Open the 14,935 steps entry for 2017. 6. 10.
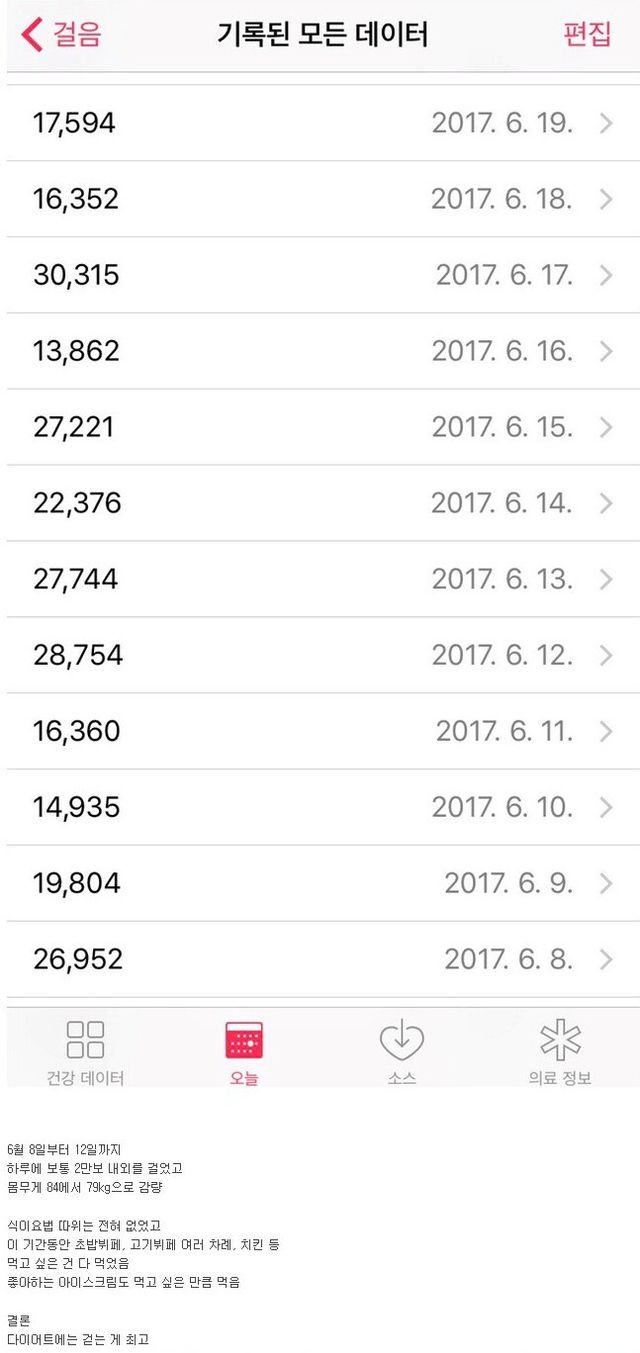The height and width of the screenshot is (1353, 640). pyautogui.click(x=320, y=807)
